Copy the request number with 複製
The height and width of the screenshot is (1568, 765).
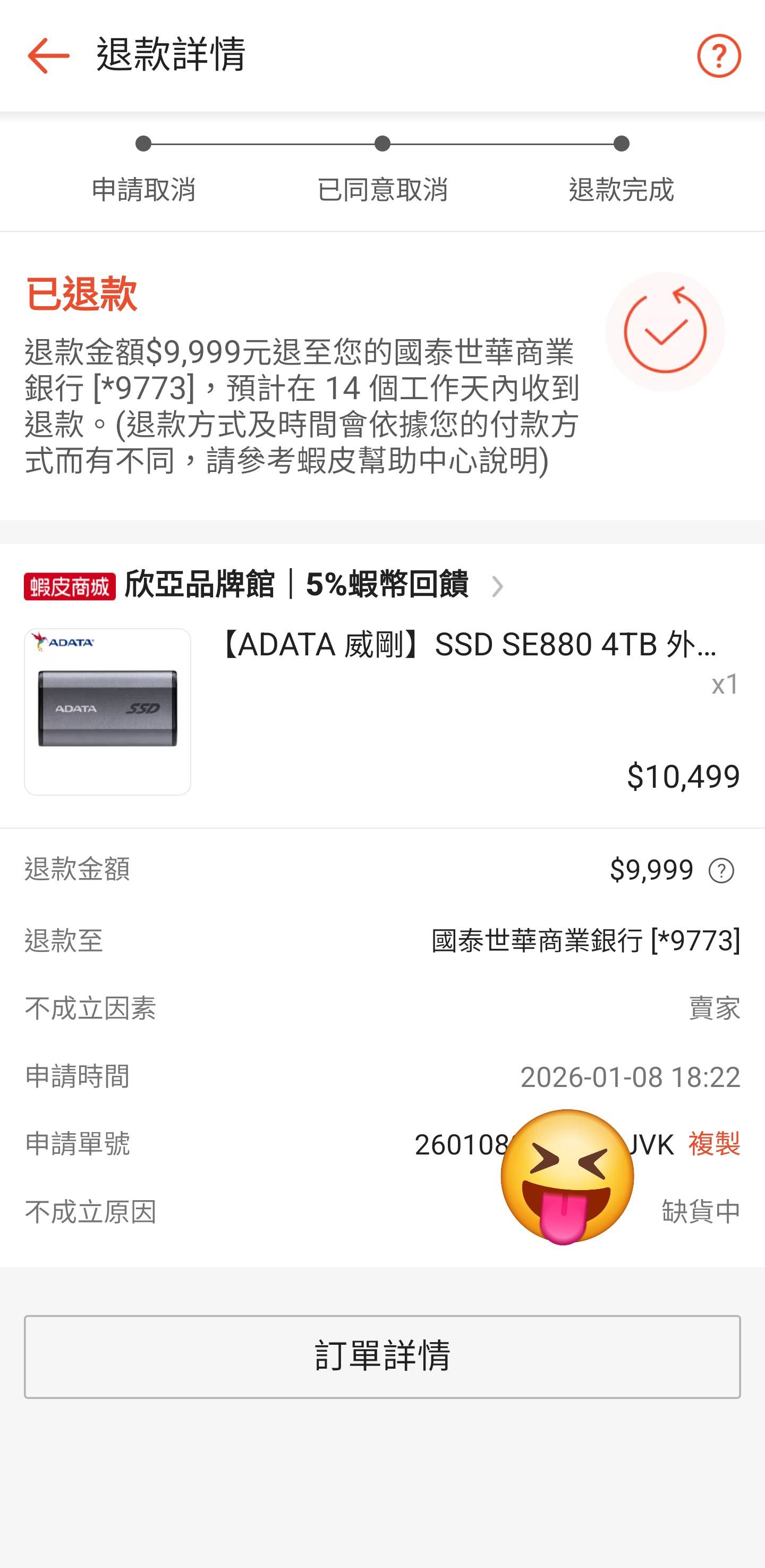(713, 1144)
